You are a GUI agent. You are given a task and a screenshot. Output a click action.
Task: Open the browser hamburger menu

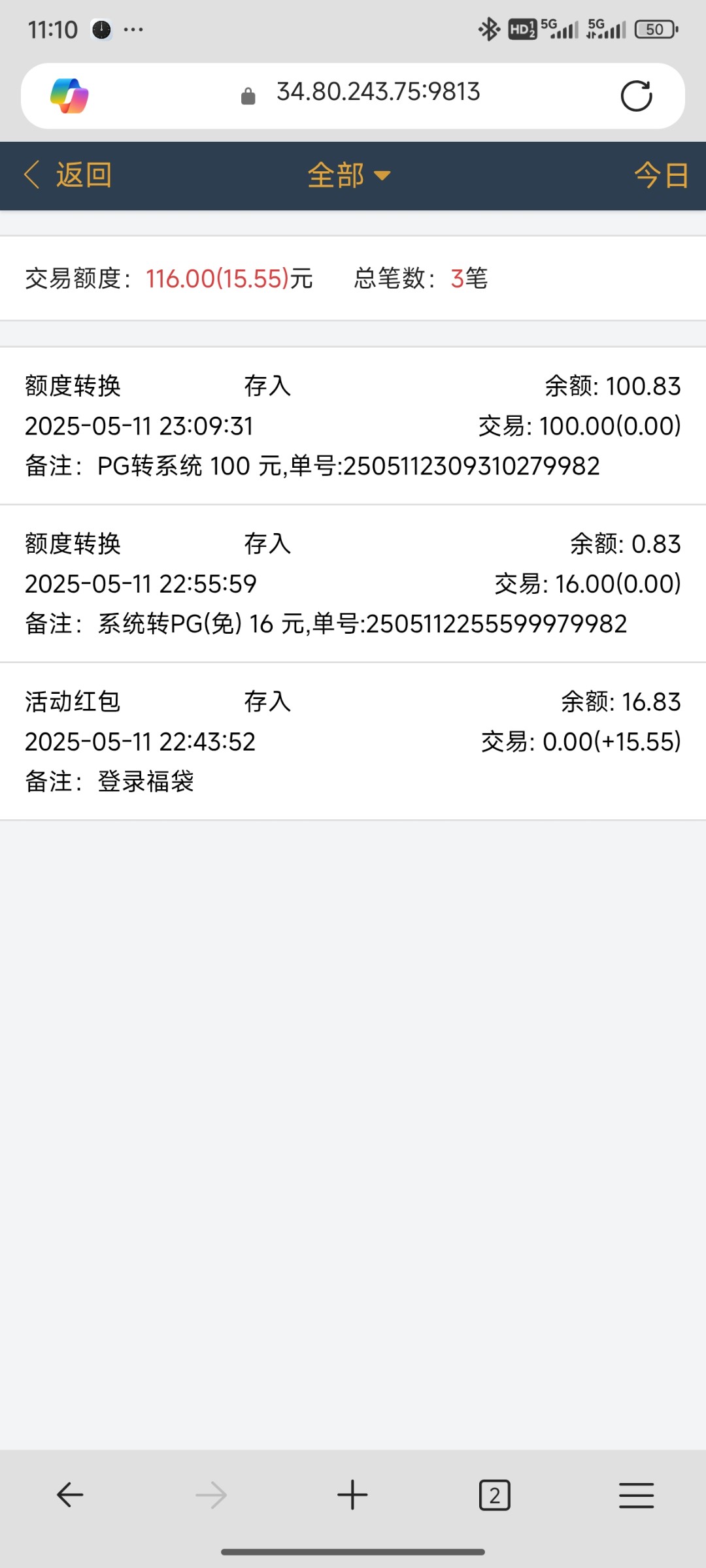click(x=636, y=1495)
